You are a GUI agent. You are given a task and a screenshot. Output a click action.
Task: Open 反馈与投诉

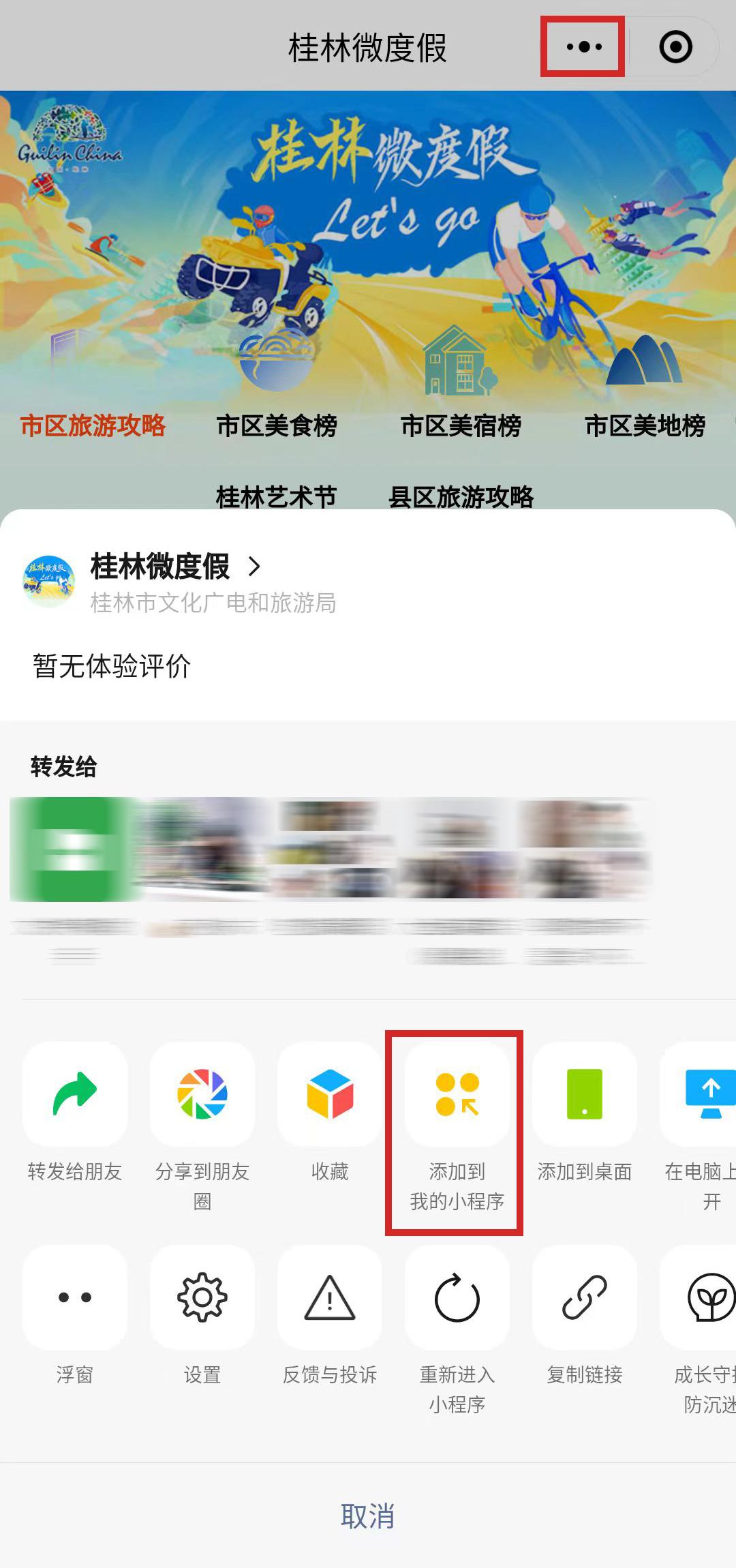(330, 1297)
